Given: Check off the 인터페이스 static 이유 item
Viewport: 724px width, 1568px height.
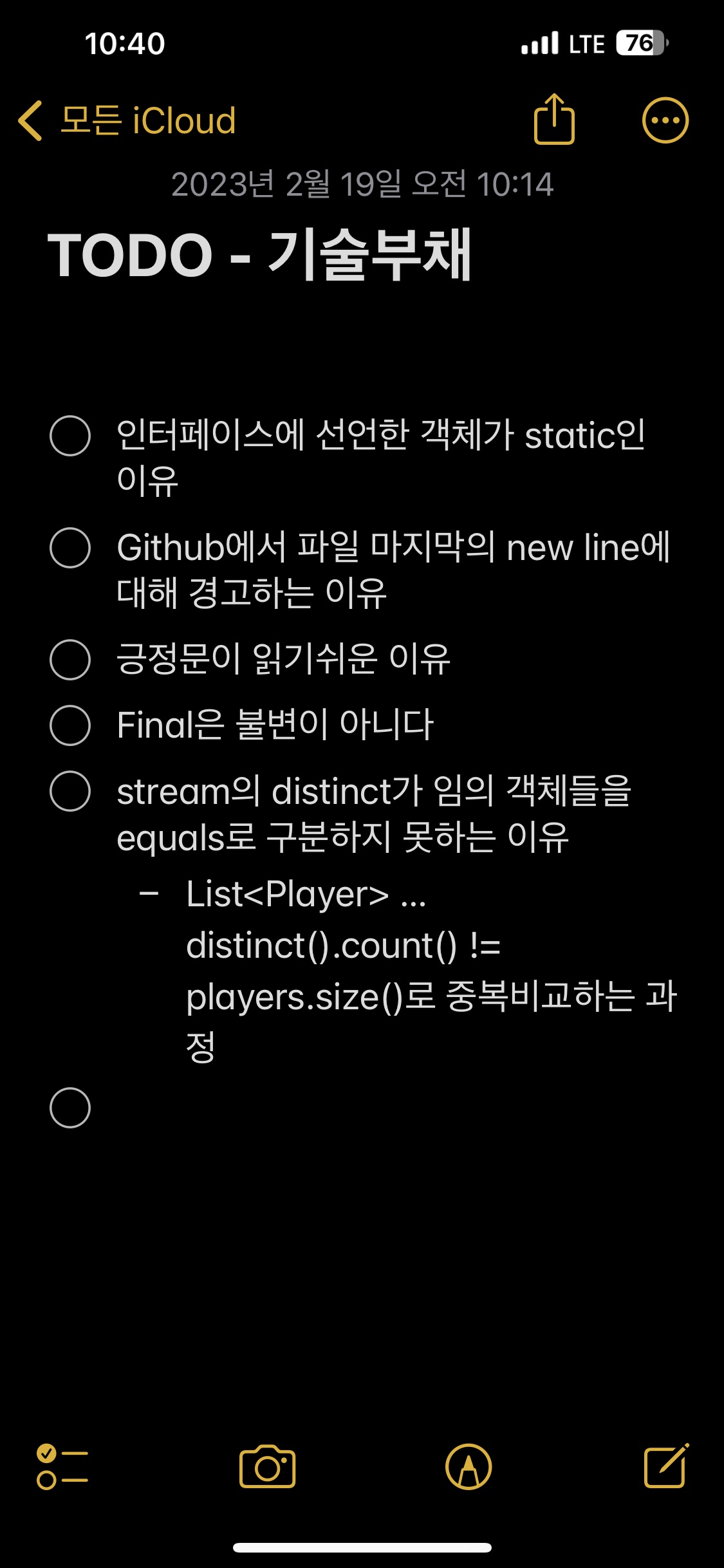Looking at the screenshot, I should tap(70, 436).
